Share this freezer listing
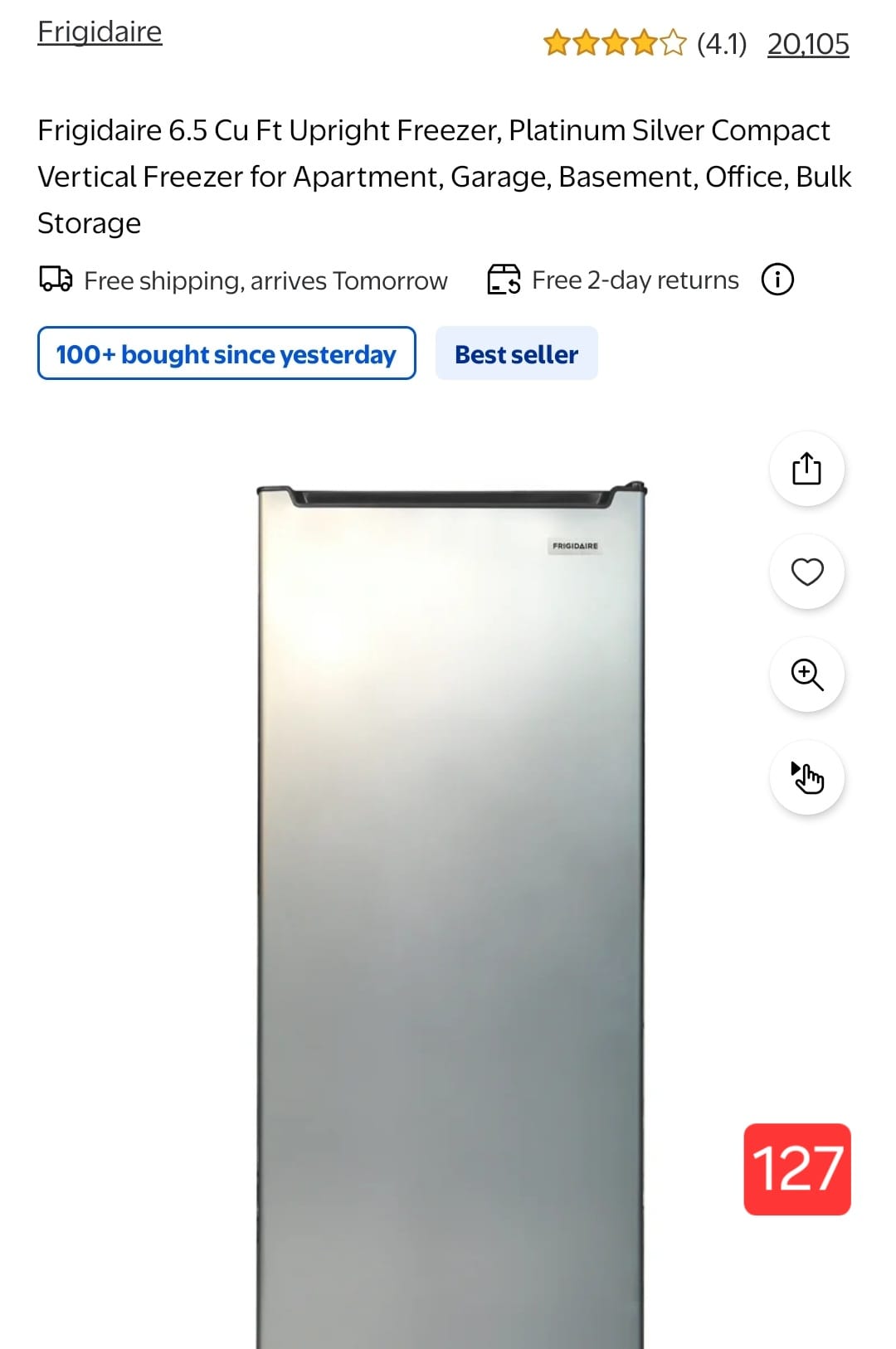The width and height of the screenshot is (896, 1349). point(806,469)
